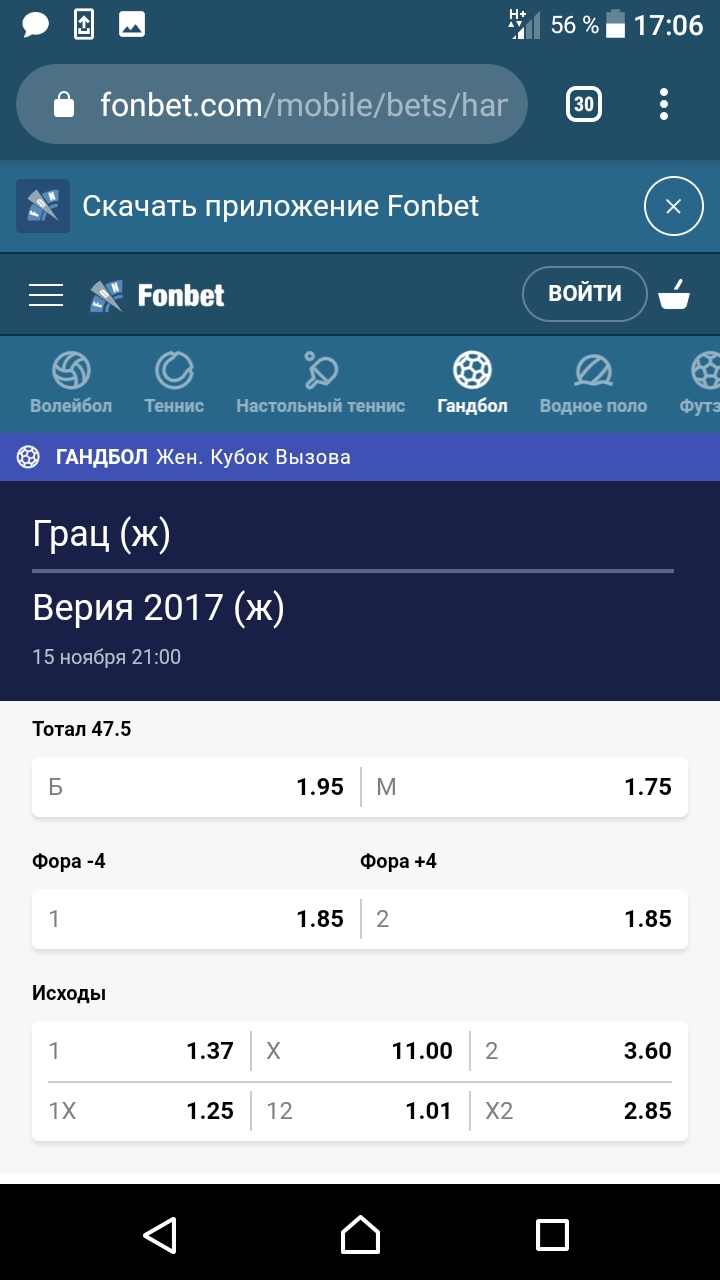Screen dimensions: 720x1280
Task: Dismiss the Fonbet app download banner
Action: (x=673, y=207)
